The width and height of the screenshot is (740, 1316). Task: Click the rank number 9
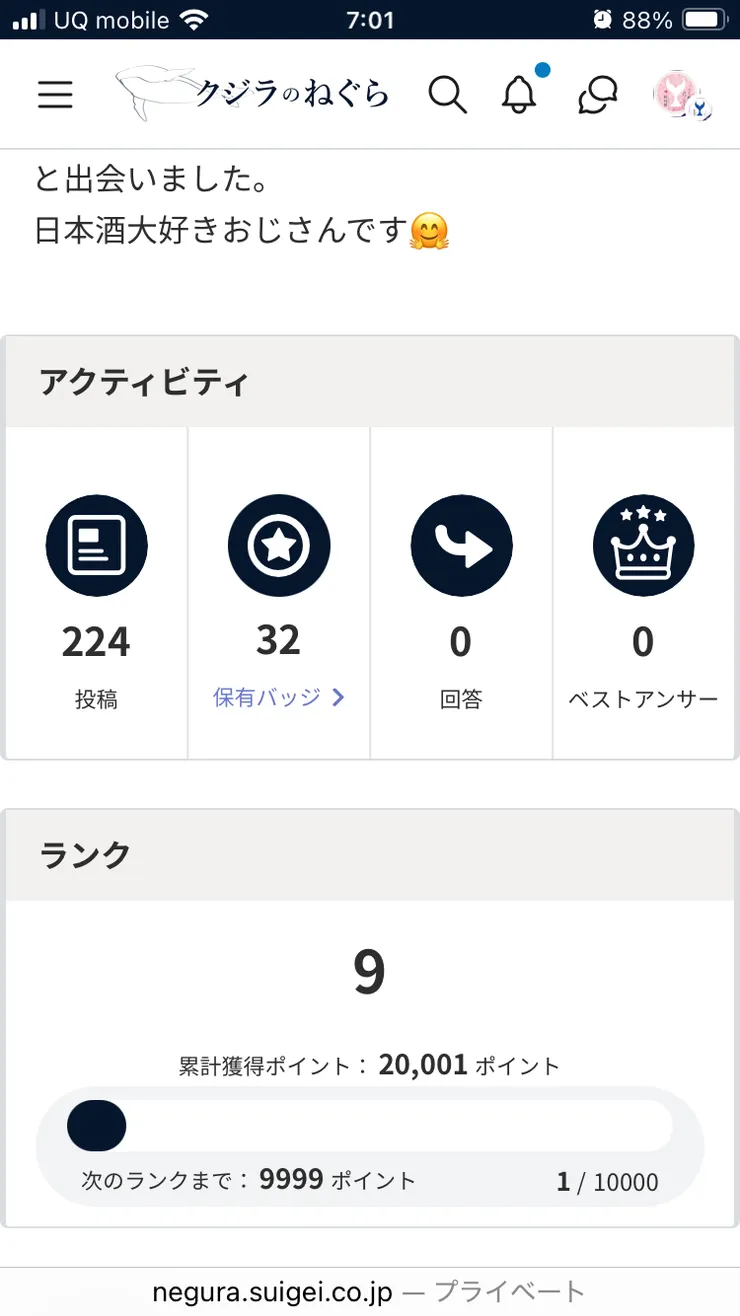(x=370, y=968)
